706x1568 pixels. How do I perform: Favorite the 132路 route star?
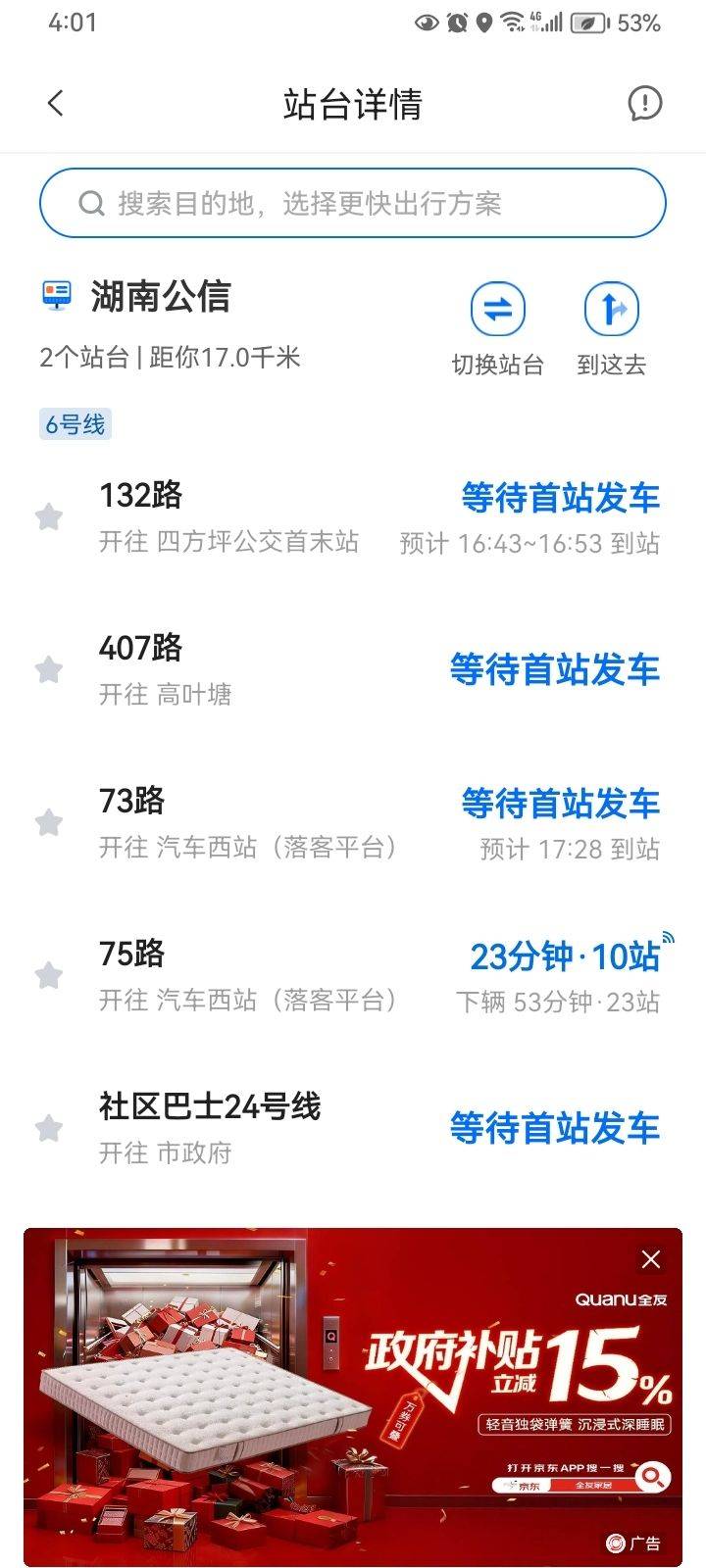[x=49, y=517]
